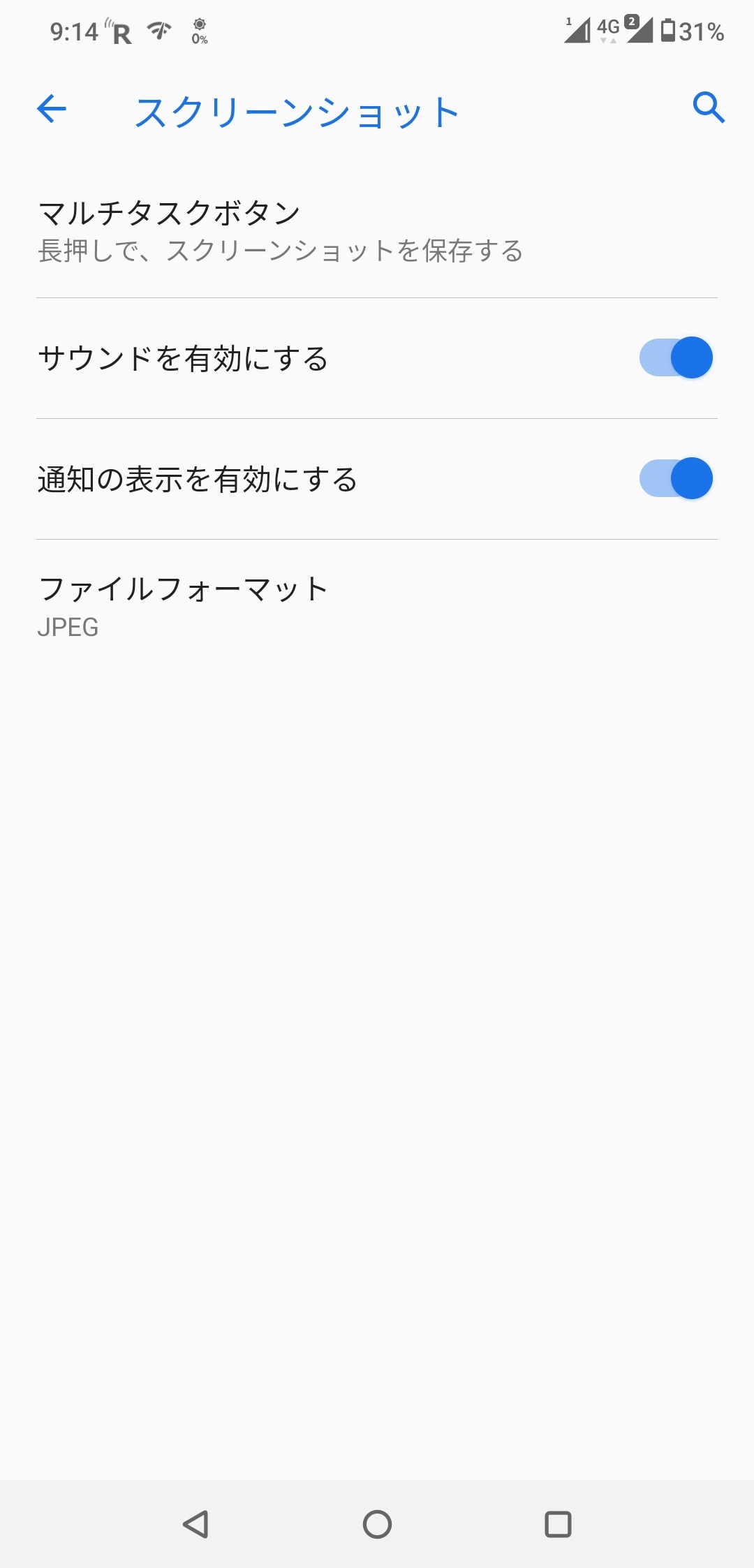The width and height of the screenshot is (754, 1568).
Task: Open recent apps with the square button
Action: tap(558, 1523)
